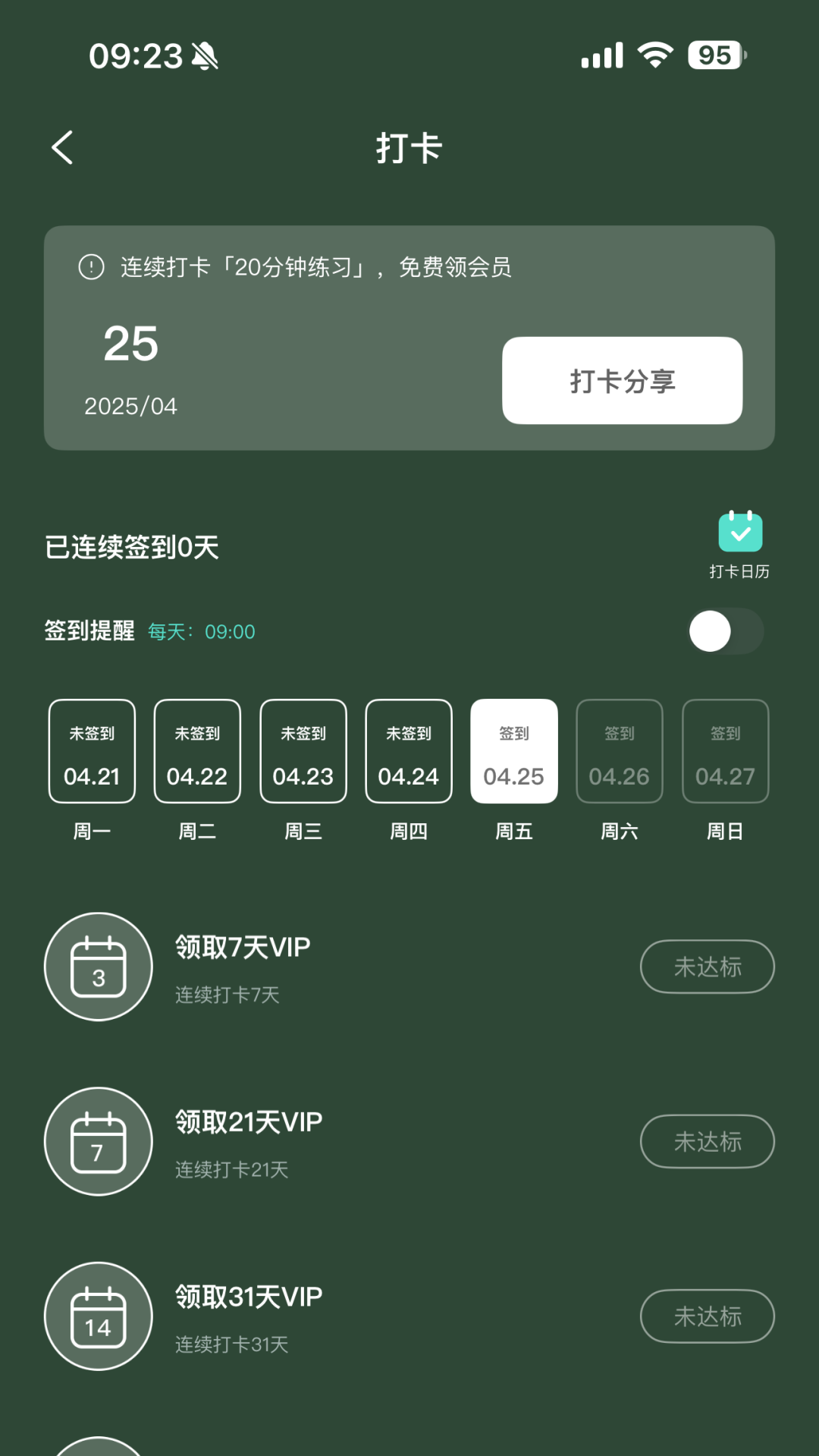
Task: Tap 未达标 for 领取21天VIP
Action: coord(707,1141)
